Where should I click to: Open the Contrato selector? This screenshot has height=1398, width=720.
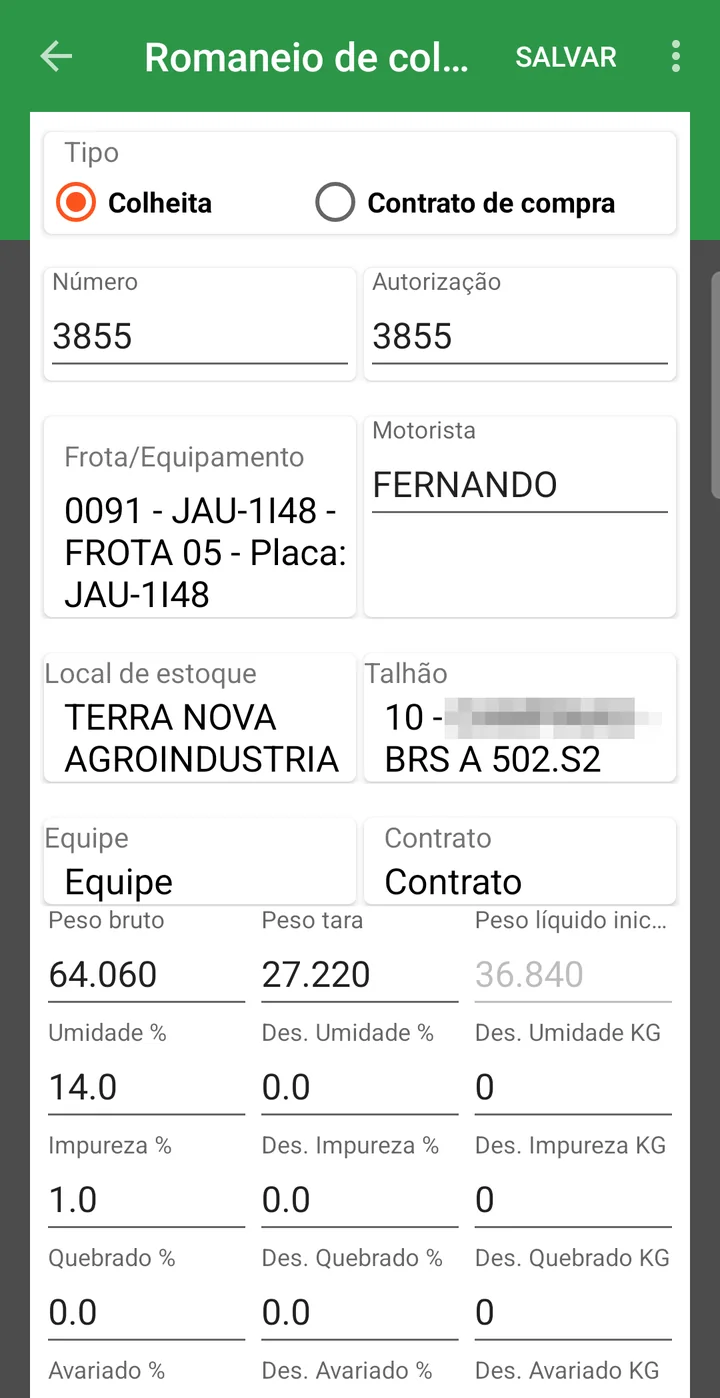[x=520, y=862]
